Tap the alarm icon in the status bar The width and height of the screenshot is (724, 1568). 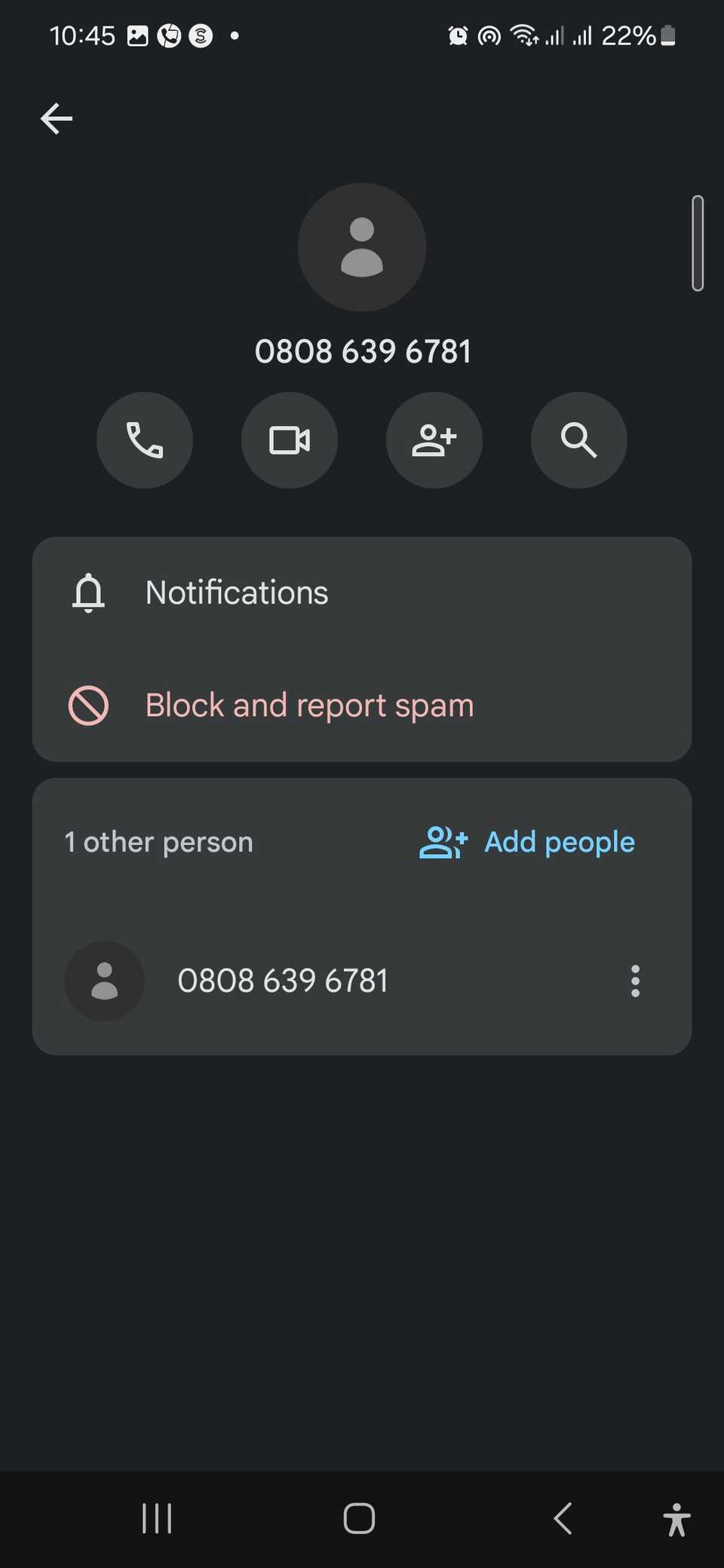458,35
